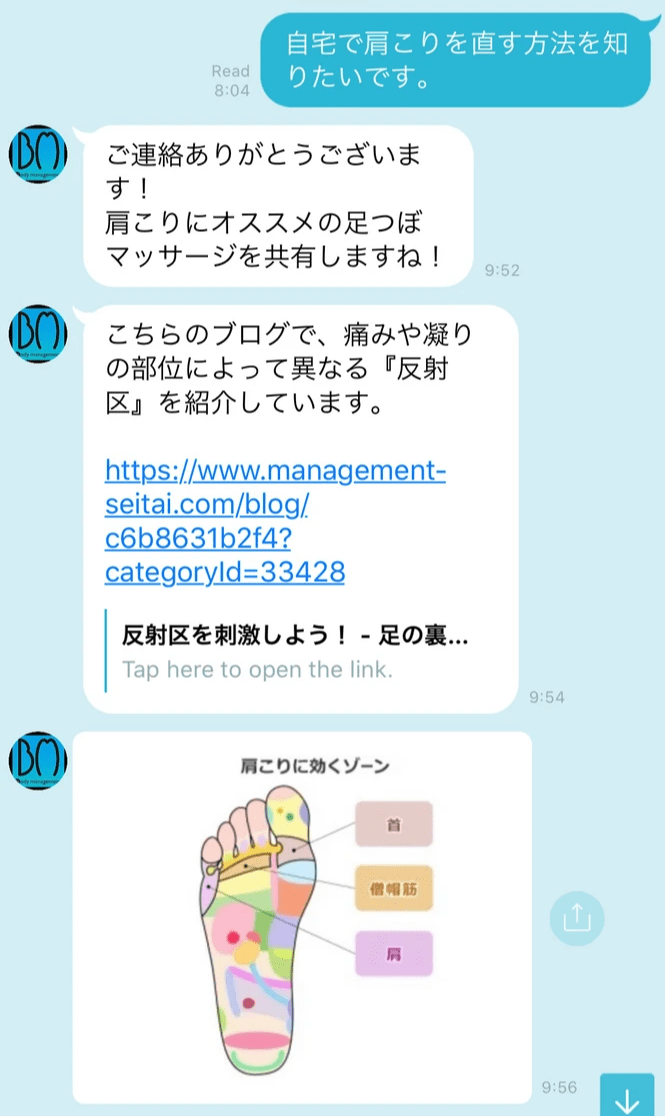This screenshot has width=665, height=1116.
Task: Open sender profile beside ご連絡ありがとう message
Action: coord(37,156)
